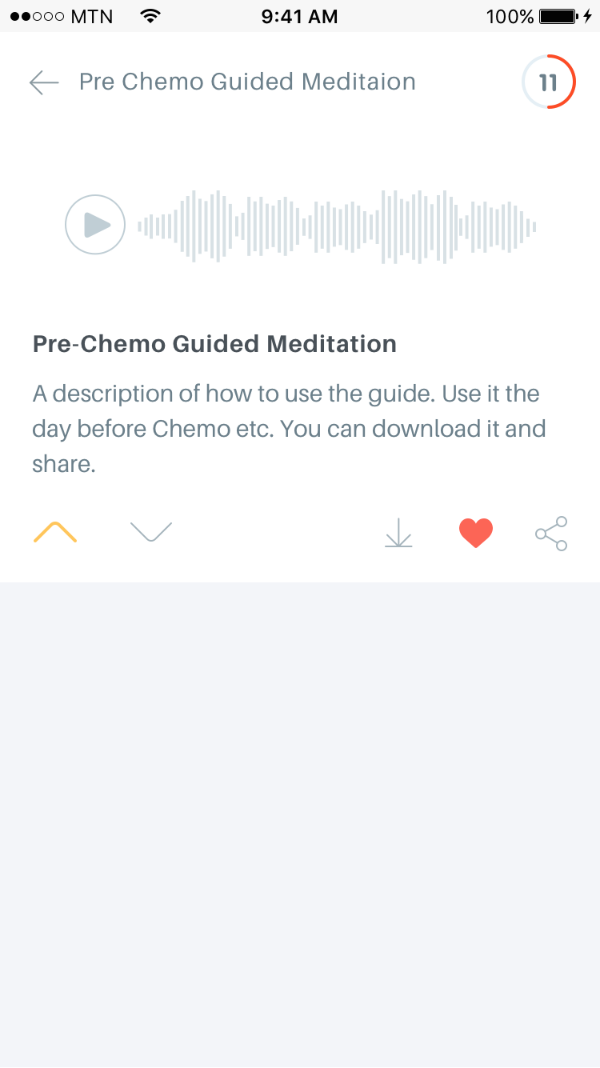Tap the audio waveform to seek
600x1068 pixels.
click(x=336, y=226)
